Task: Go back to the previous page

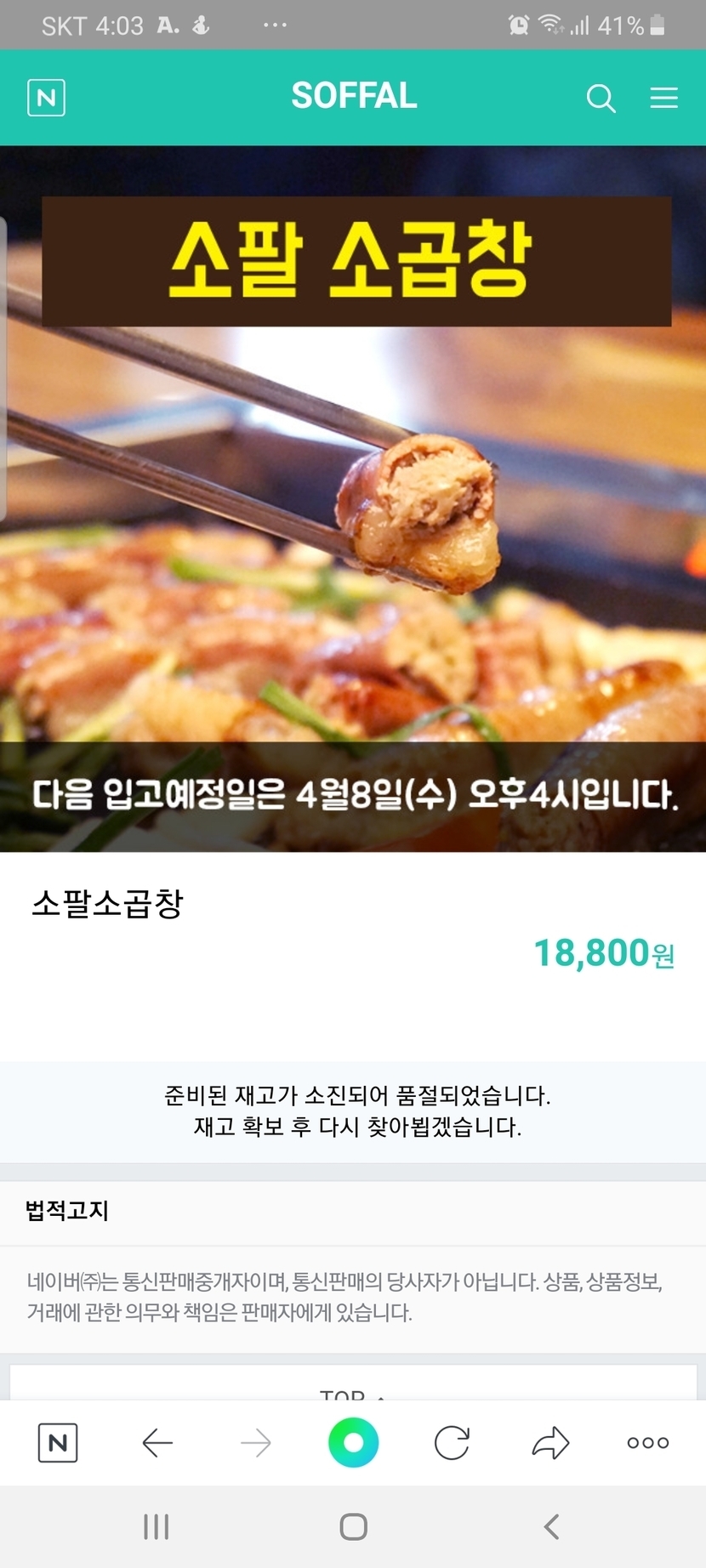Action: click(157, 1443)
